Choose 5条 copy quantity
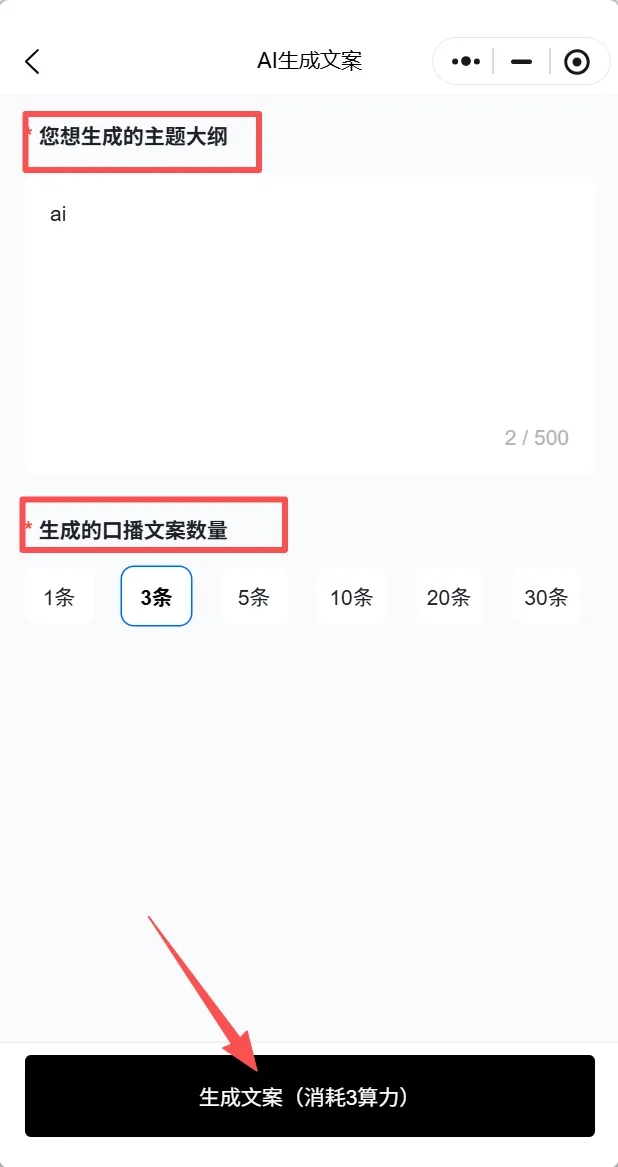Image resolution: width=618 pixels, height=1167 pixels. click(253, 598)
